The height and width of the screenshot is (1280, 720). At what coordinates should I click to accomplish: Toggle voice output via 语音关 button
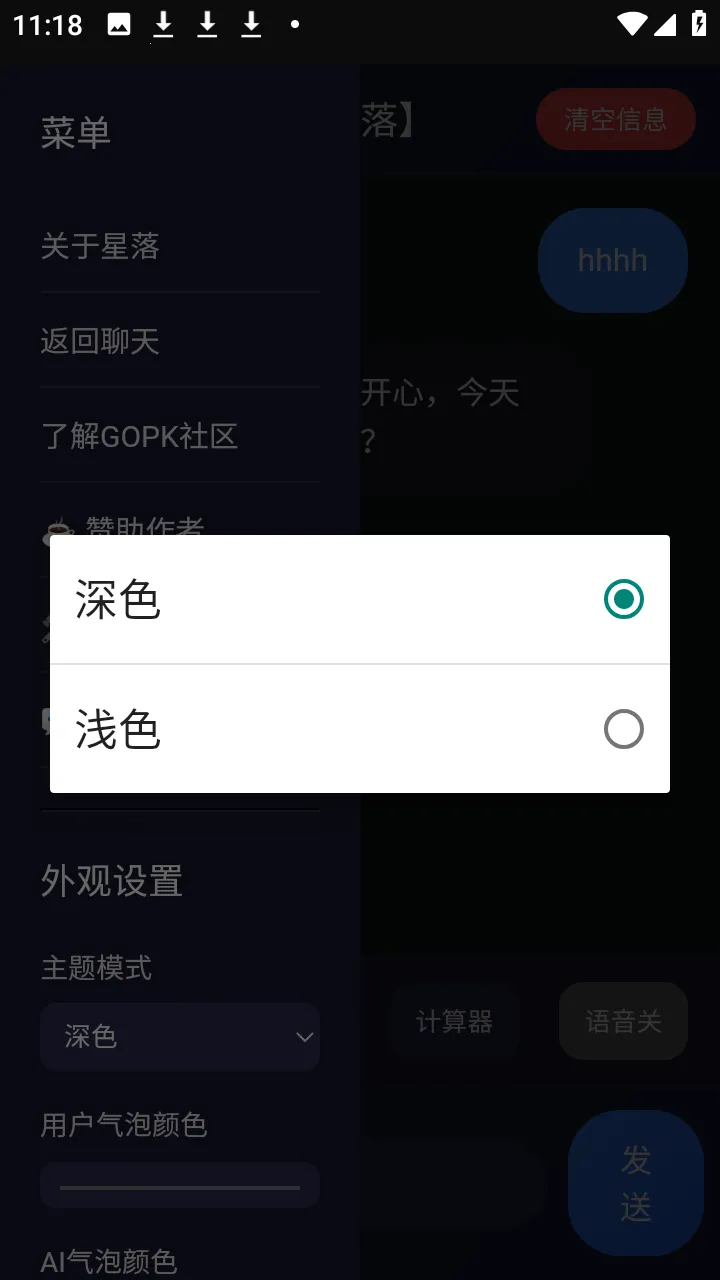click(622, 1021)
